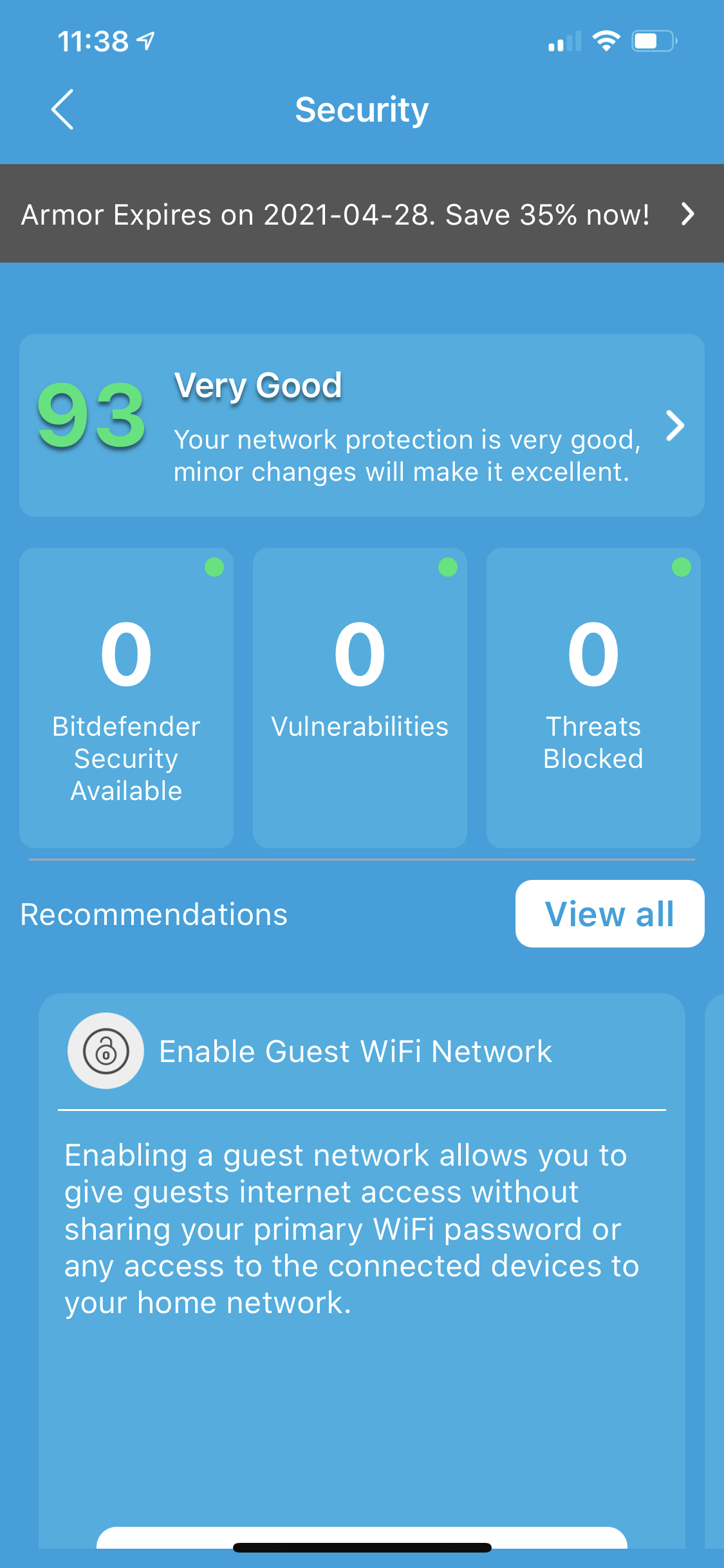View all recommendations
Image resolution: width=724 pixels, height=1568 pixels.
pos(609,913)
